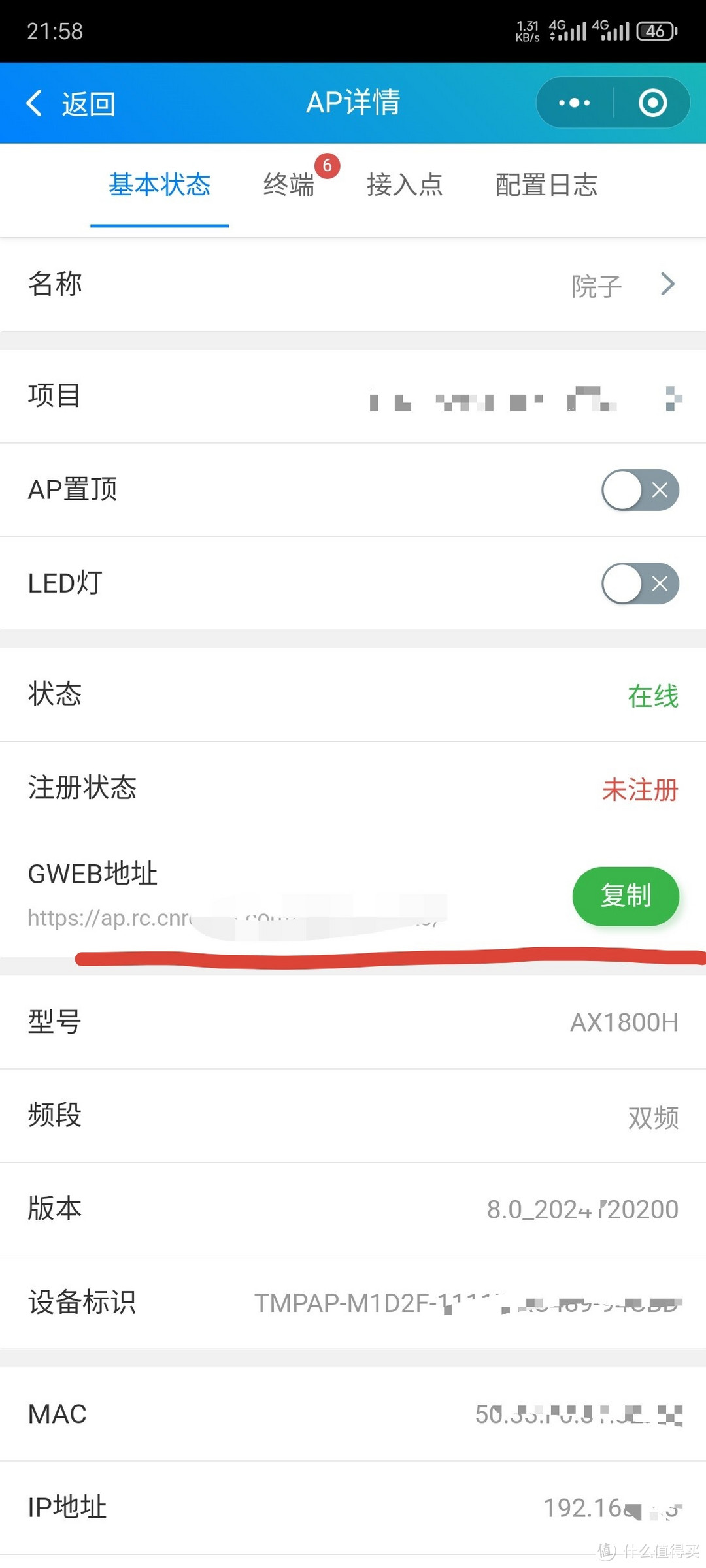The width and height of the screenshot is (706, 1568).
Task: Enable the AP置顶 toggle switch
Action: pyautogui.click(x=639, y=490)
